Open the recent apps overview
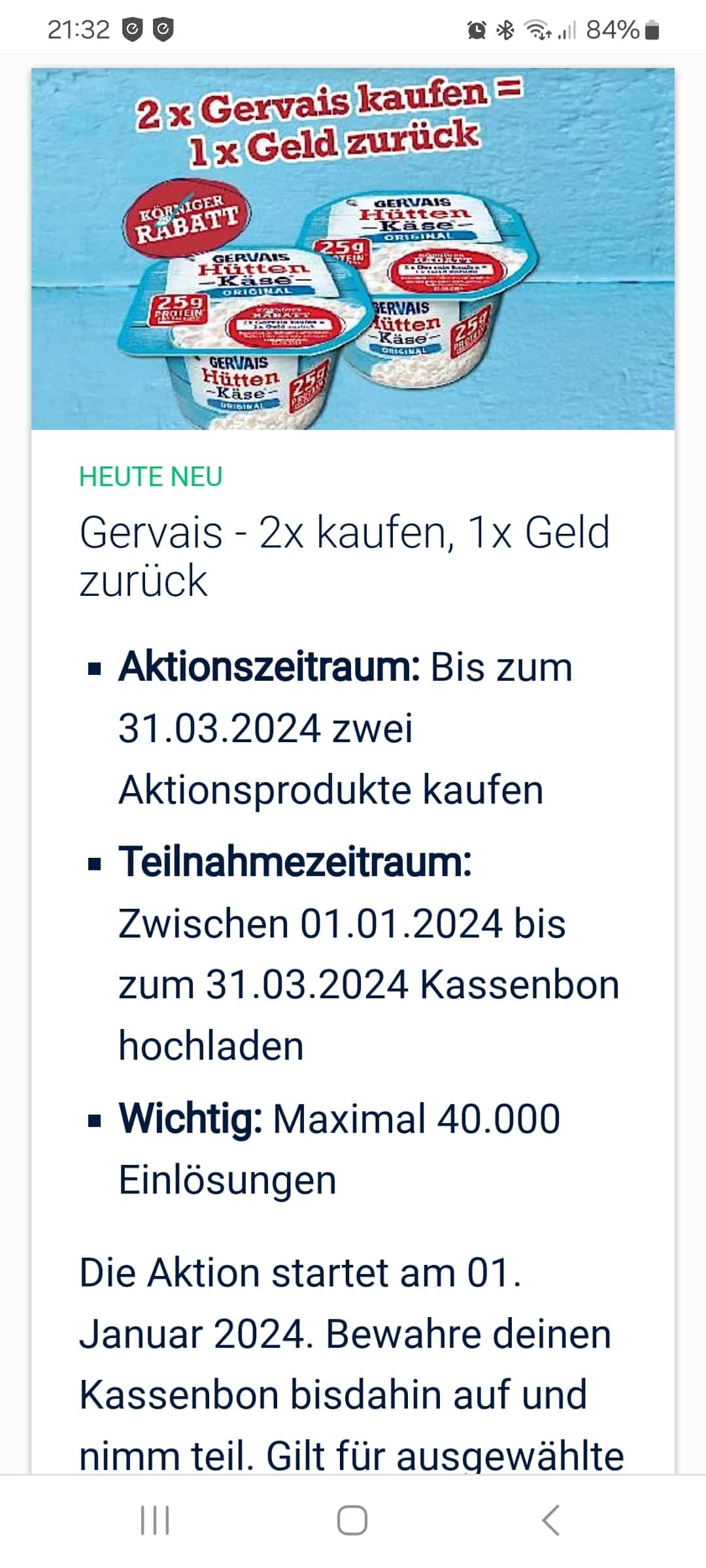This screenshot has height=1568, width=706. point(155,1520)
